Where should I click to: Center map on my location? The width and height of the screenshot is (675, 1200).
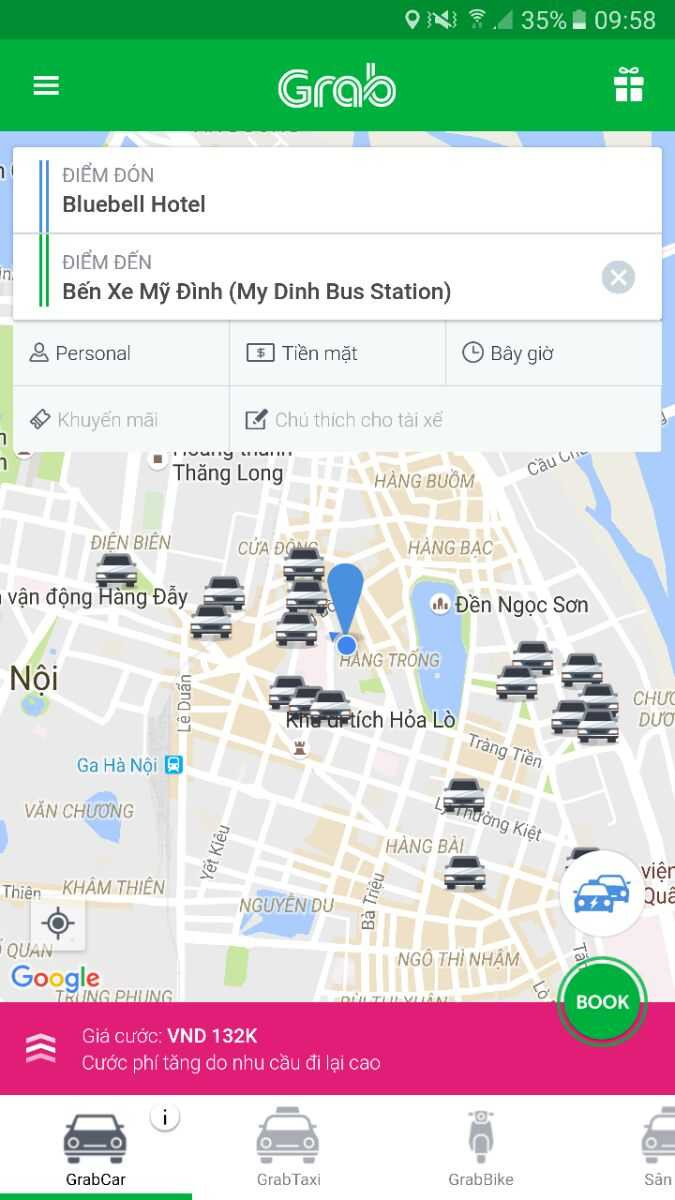(x=58, y=924)
